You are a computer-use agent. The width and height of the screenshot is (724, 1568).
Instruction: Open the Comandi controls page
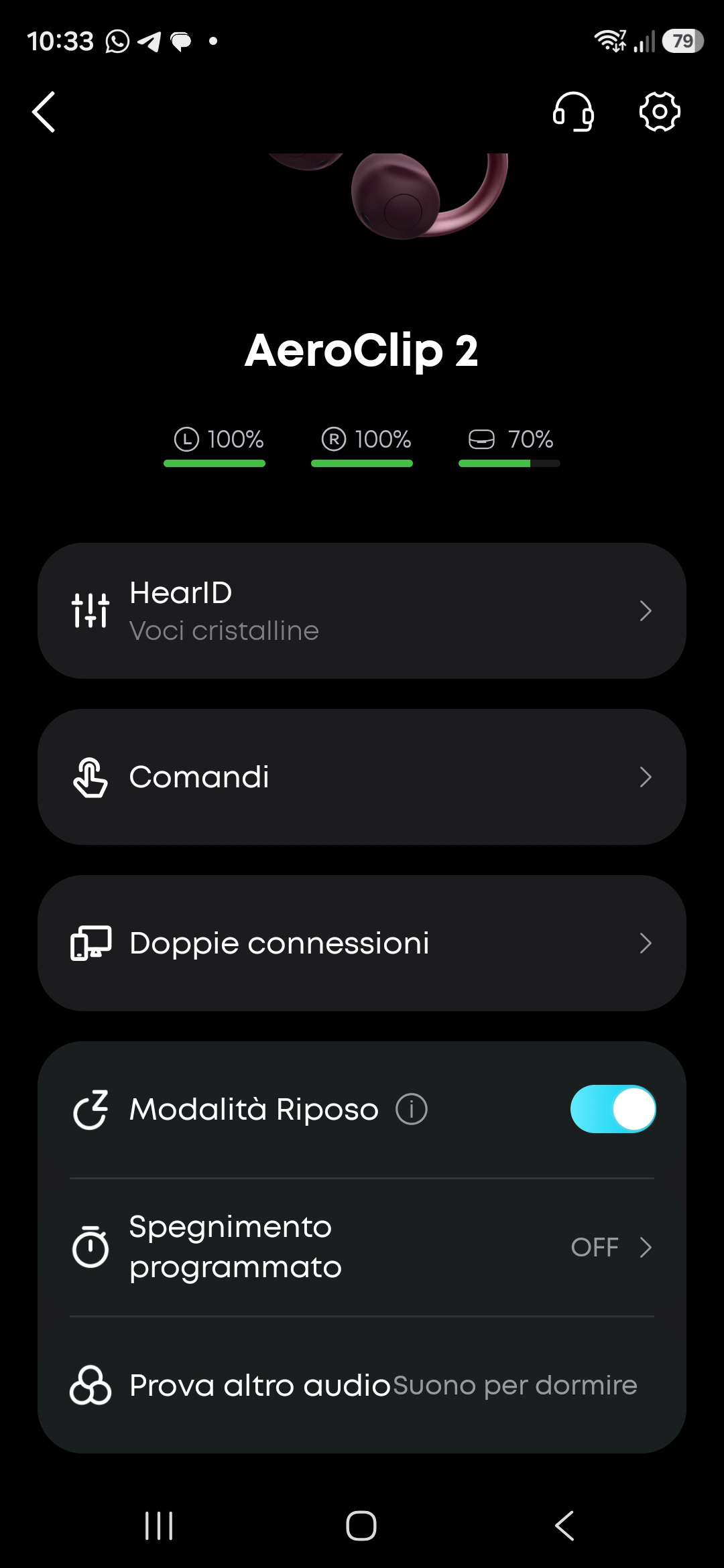click(x=362, y=777)
